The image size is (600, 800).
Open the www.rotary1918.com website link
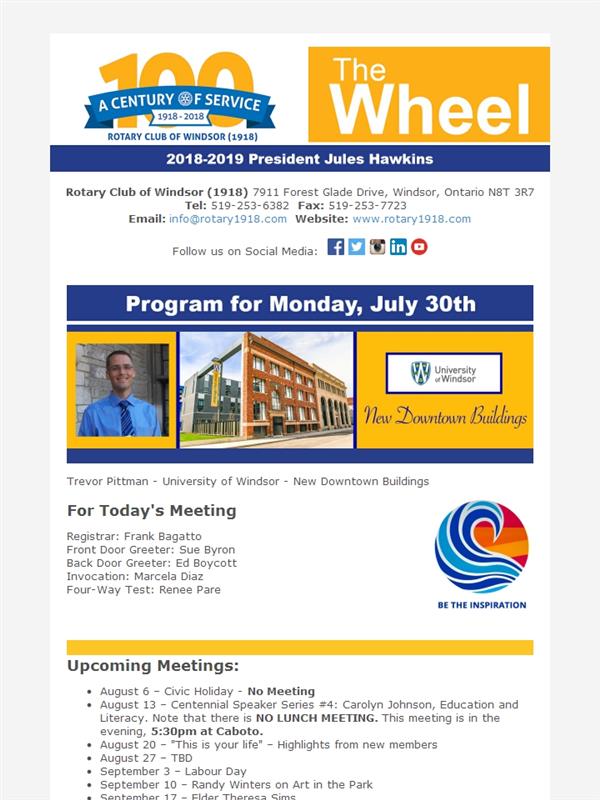[412, 219]
